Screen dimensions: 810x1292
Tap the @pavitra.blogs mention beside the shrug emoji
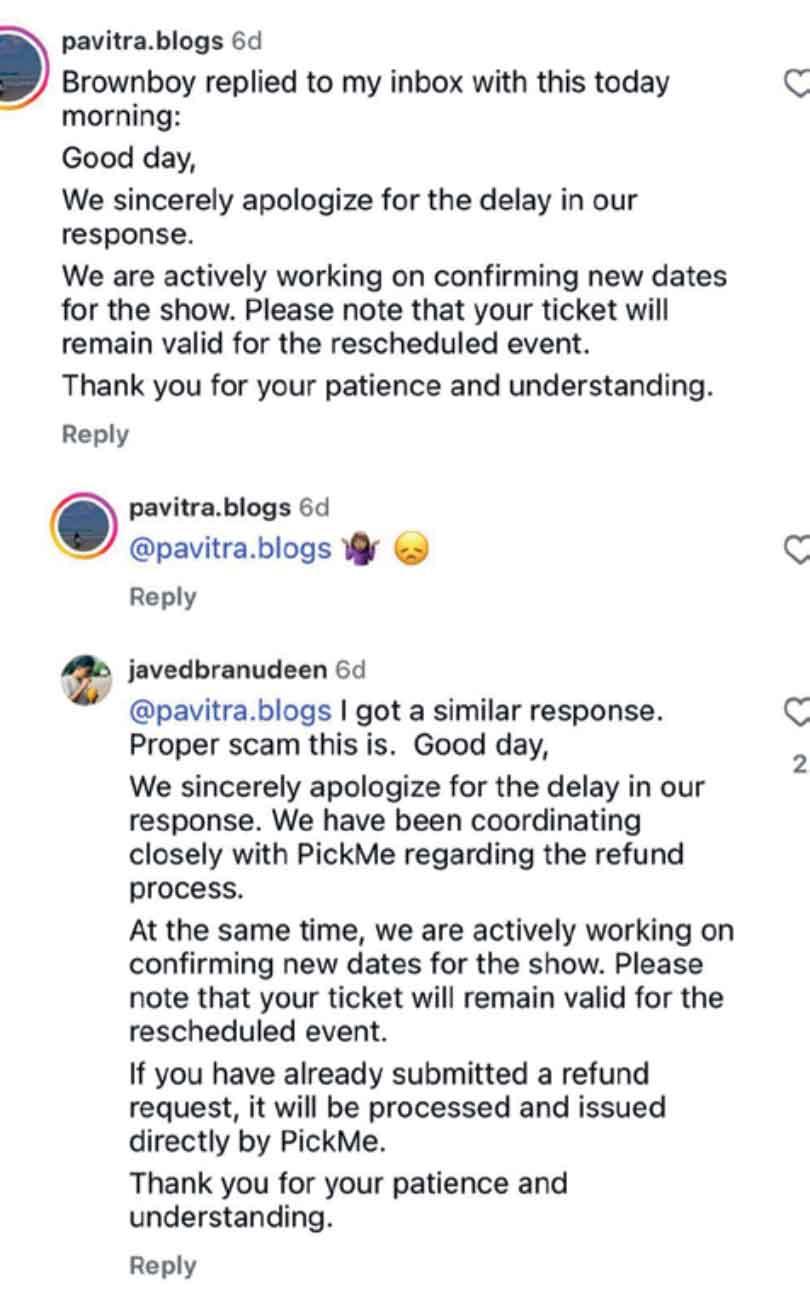[230, 549]
